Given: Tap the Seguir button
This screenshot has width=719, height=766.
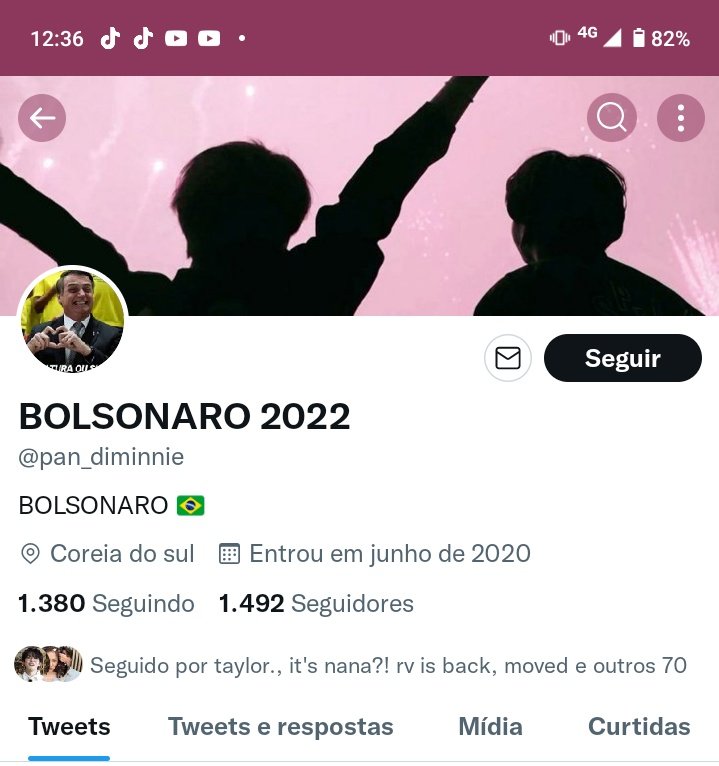Looking at the screenshot, I should [623, 358].
